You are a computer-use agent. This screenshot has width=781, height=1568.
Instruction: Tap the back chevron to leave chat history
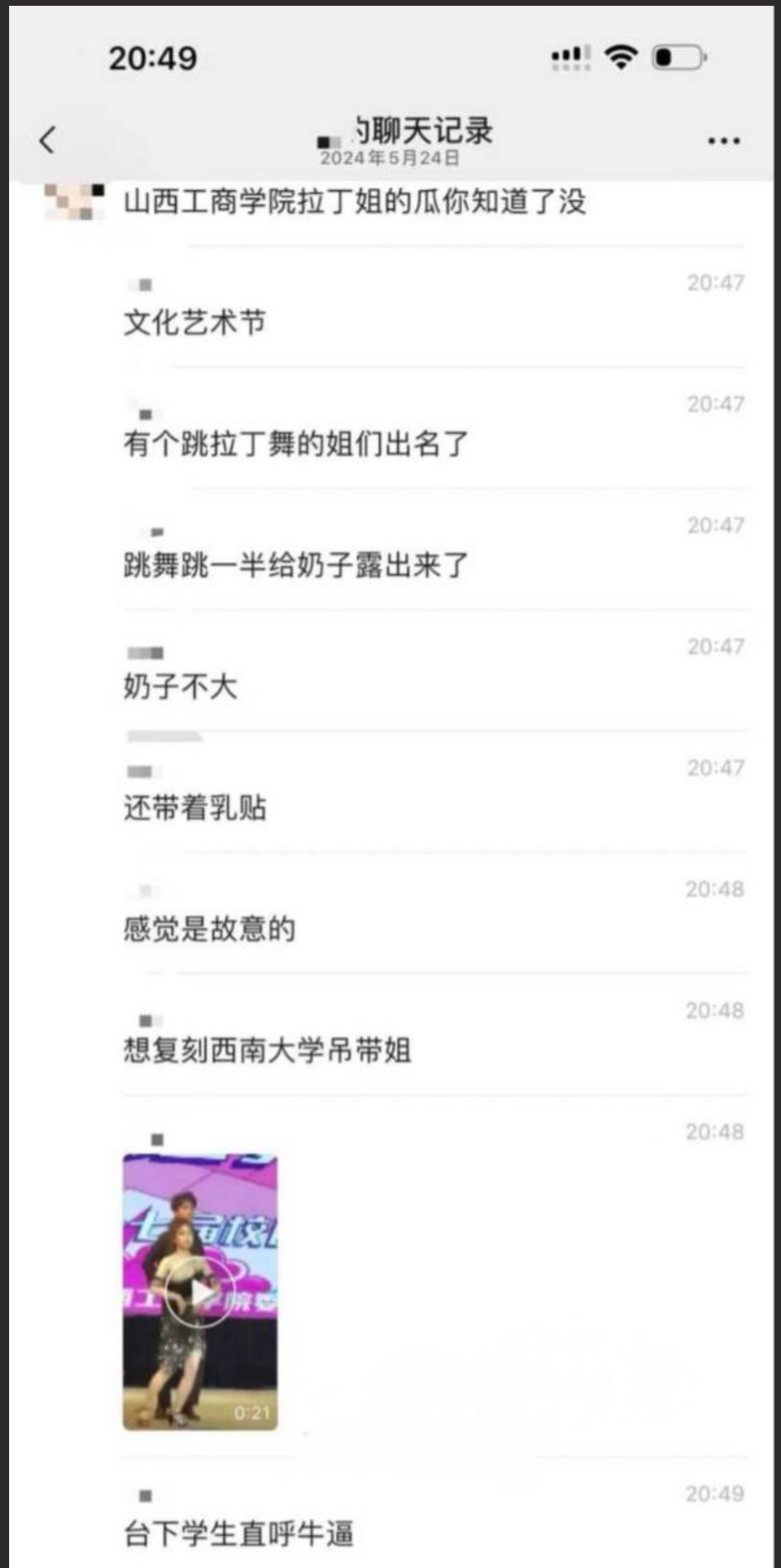point(45,140)
